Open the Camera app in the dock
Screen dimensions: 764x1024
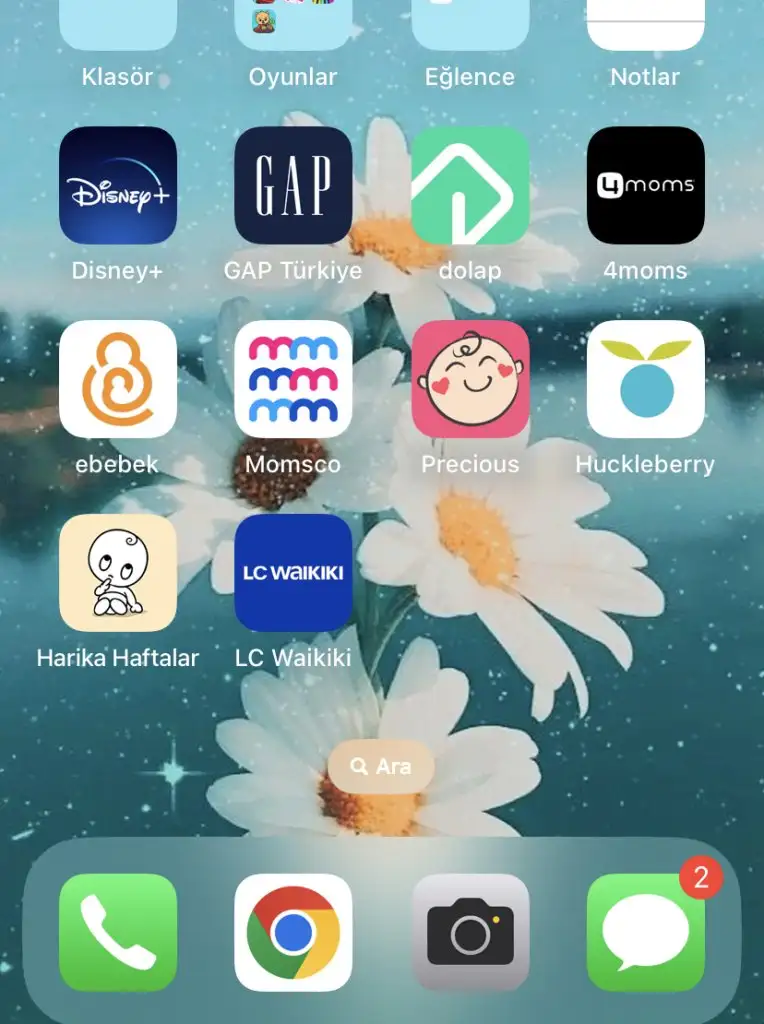tap(470, 932)
